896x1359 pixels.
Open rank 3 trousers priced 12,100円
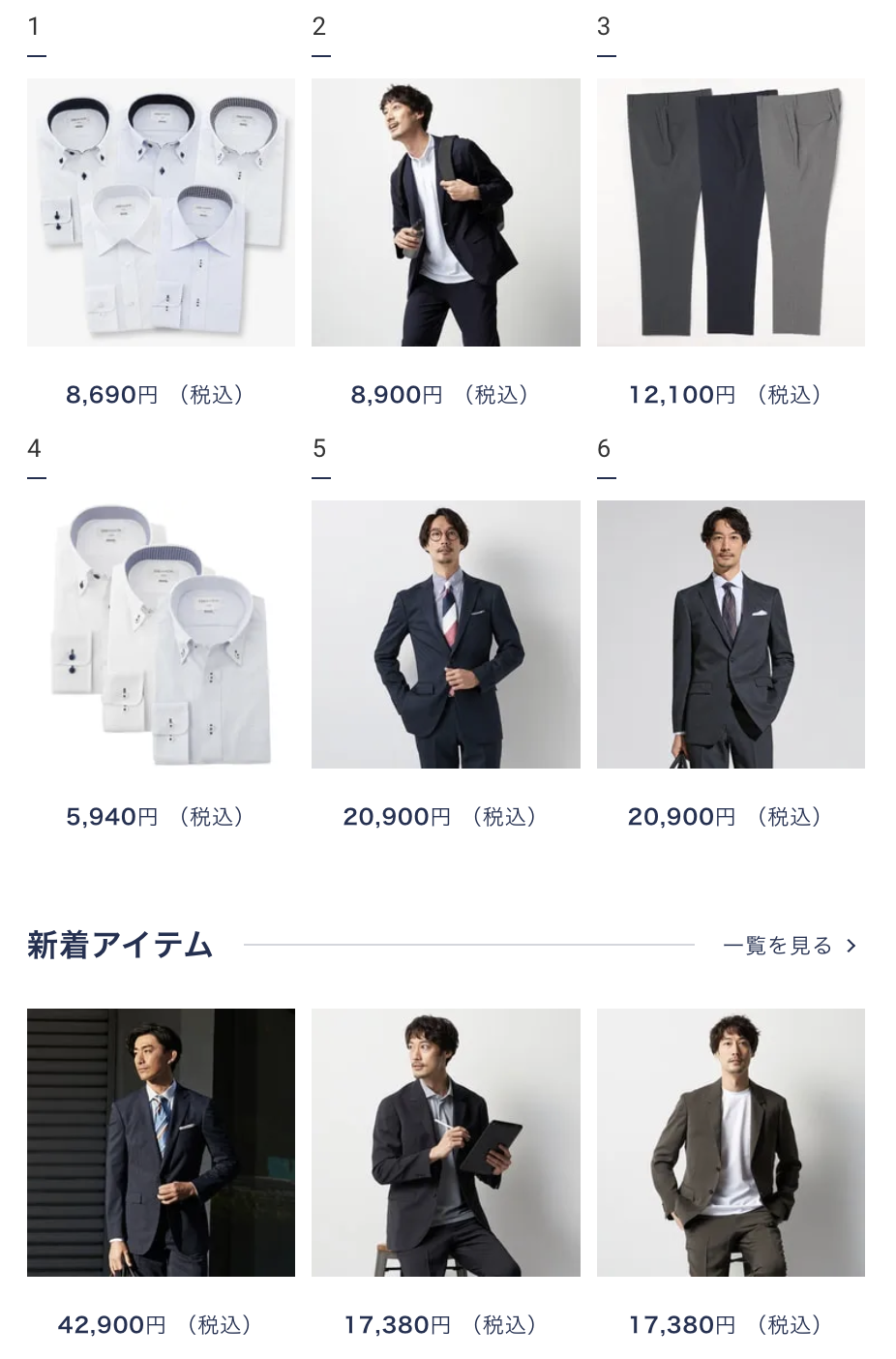coord(731,212)
